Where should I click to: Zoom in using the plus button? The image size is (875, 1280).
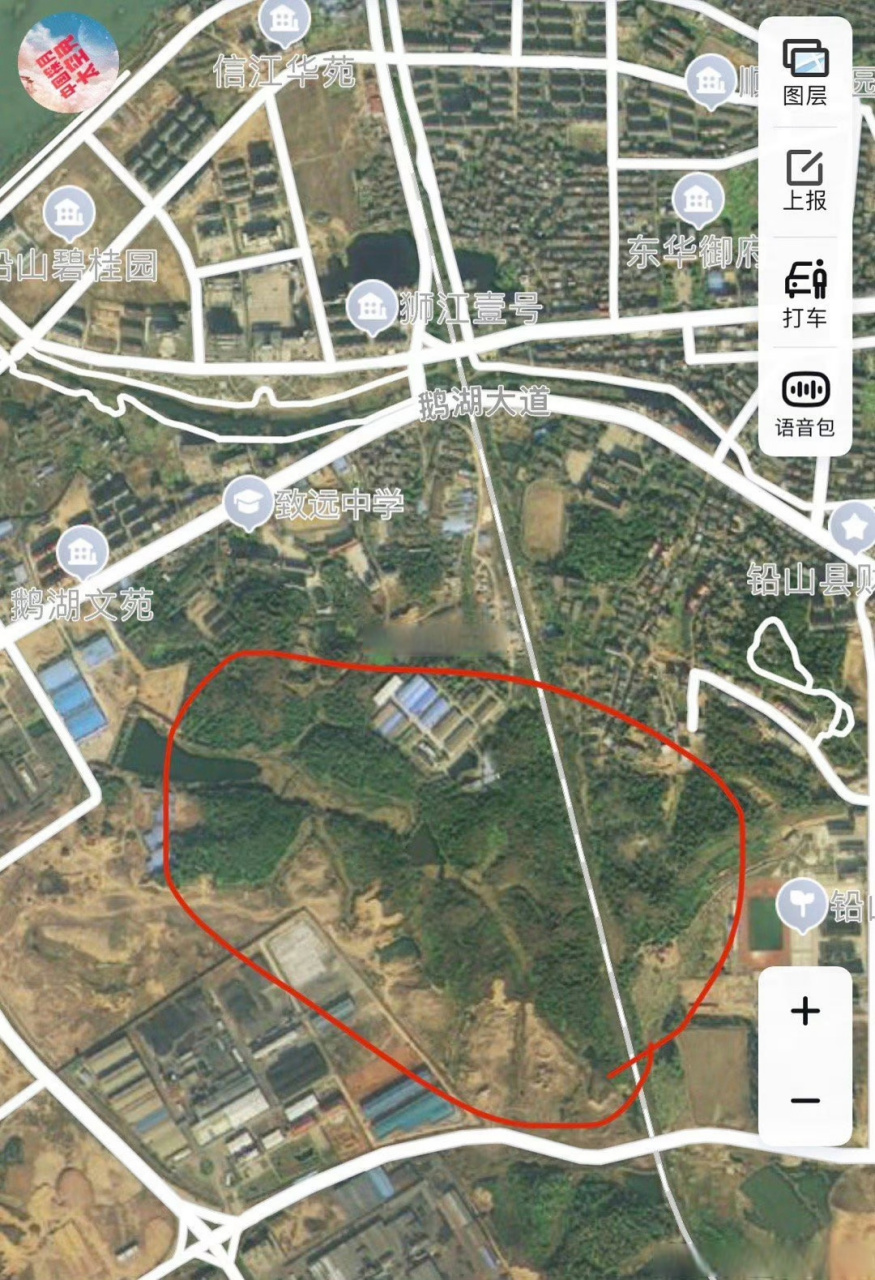coord(805,1013)
